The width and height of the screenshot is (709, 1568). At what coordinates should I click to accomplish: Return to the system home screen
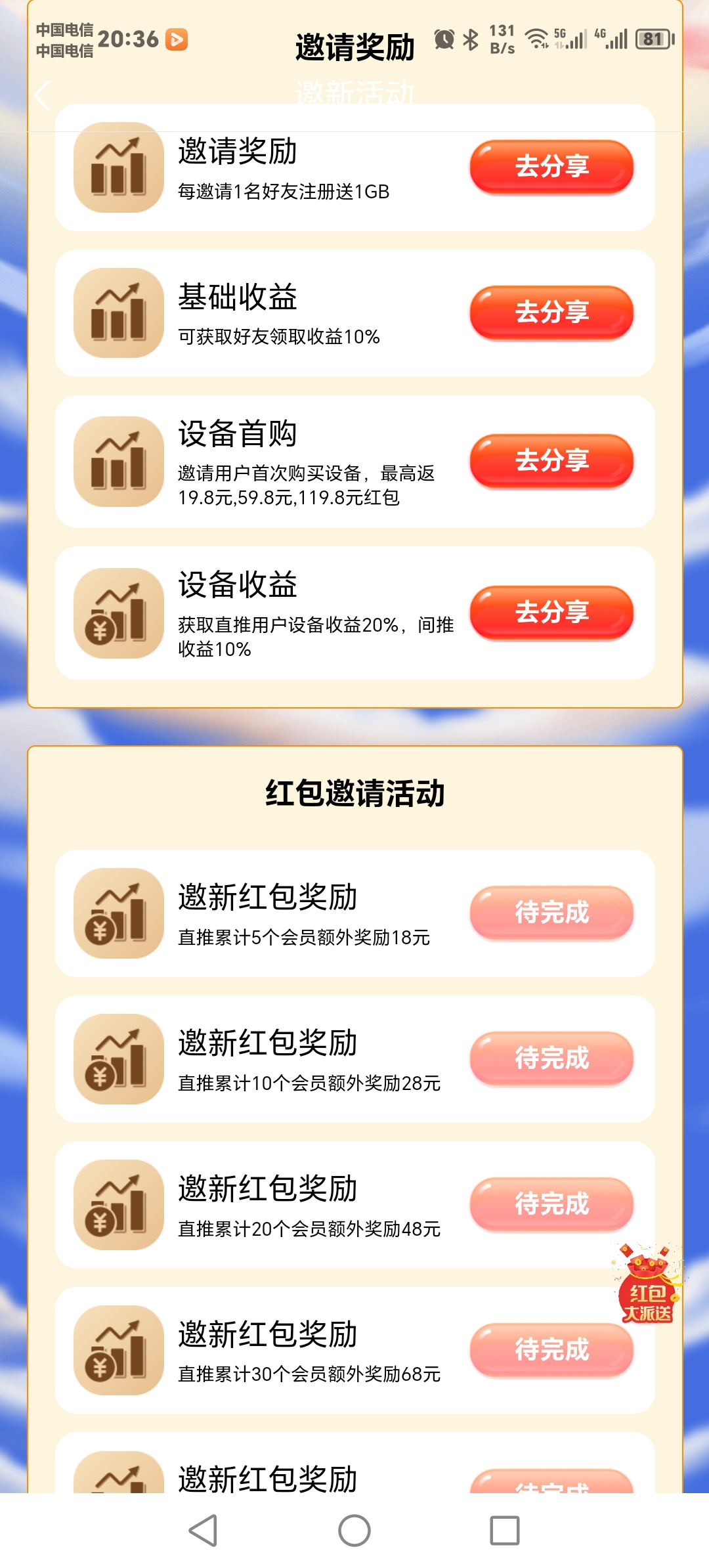point(354,1531)
